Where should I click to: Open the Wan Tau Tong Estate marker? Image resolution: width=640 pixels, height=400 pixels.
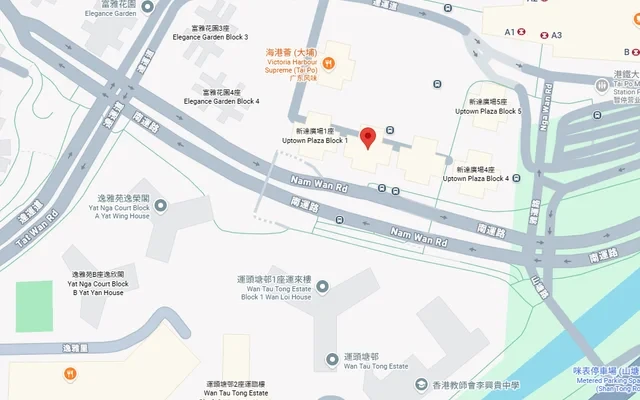point(332,358)
